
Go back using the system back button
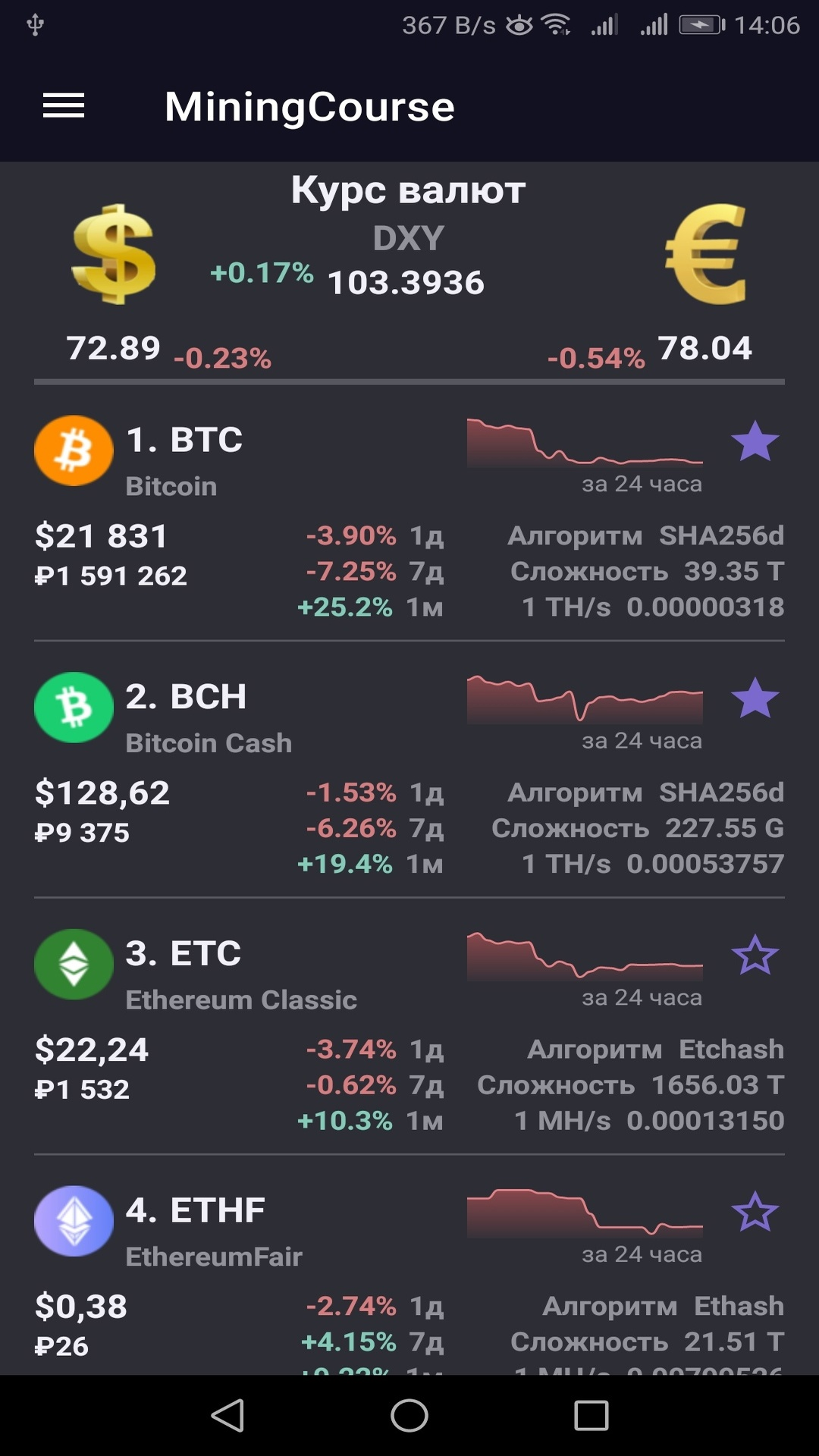pos(227,1415)
